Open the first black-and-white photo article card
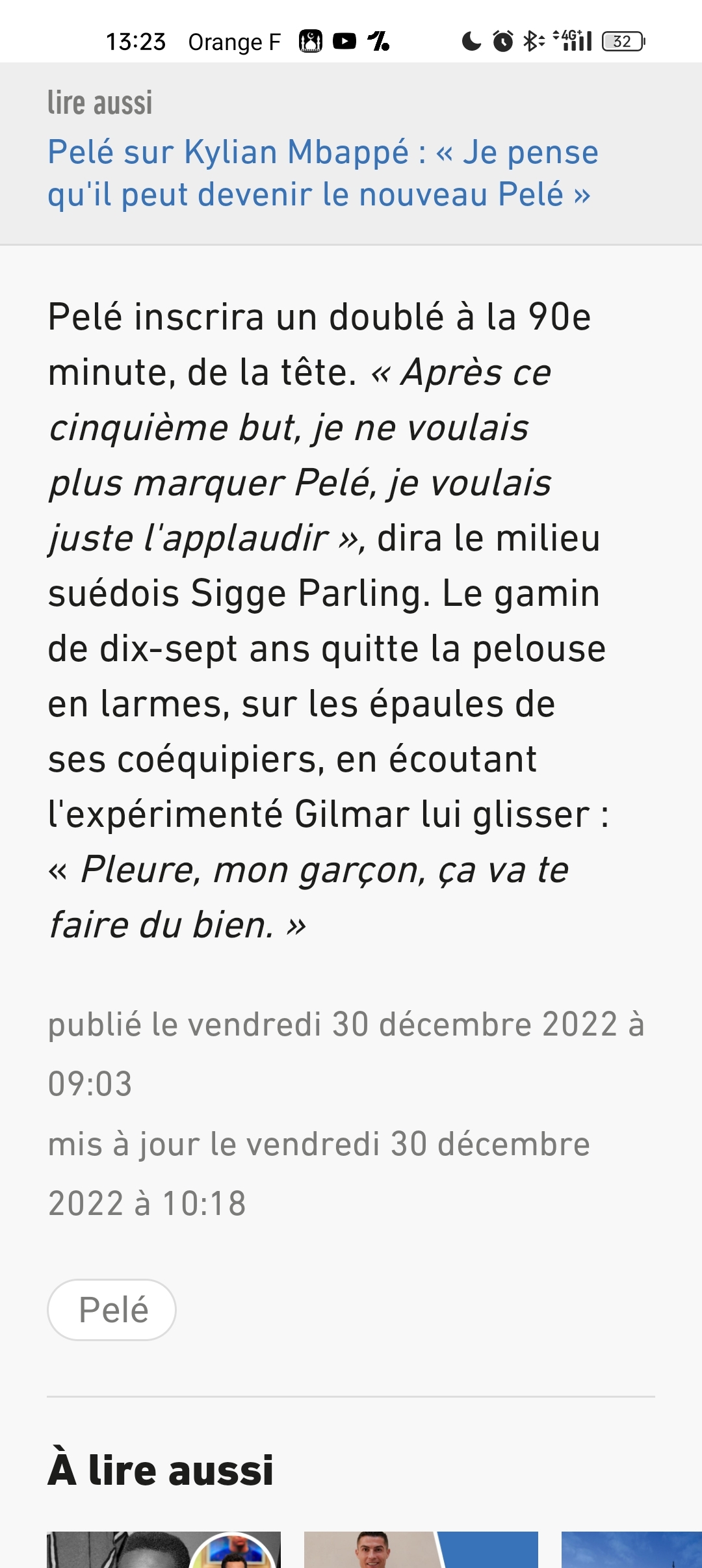Screen dimensions: 702x1568 162,1550
